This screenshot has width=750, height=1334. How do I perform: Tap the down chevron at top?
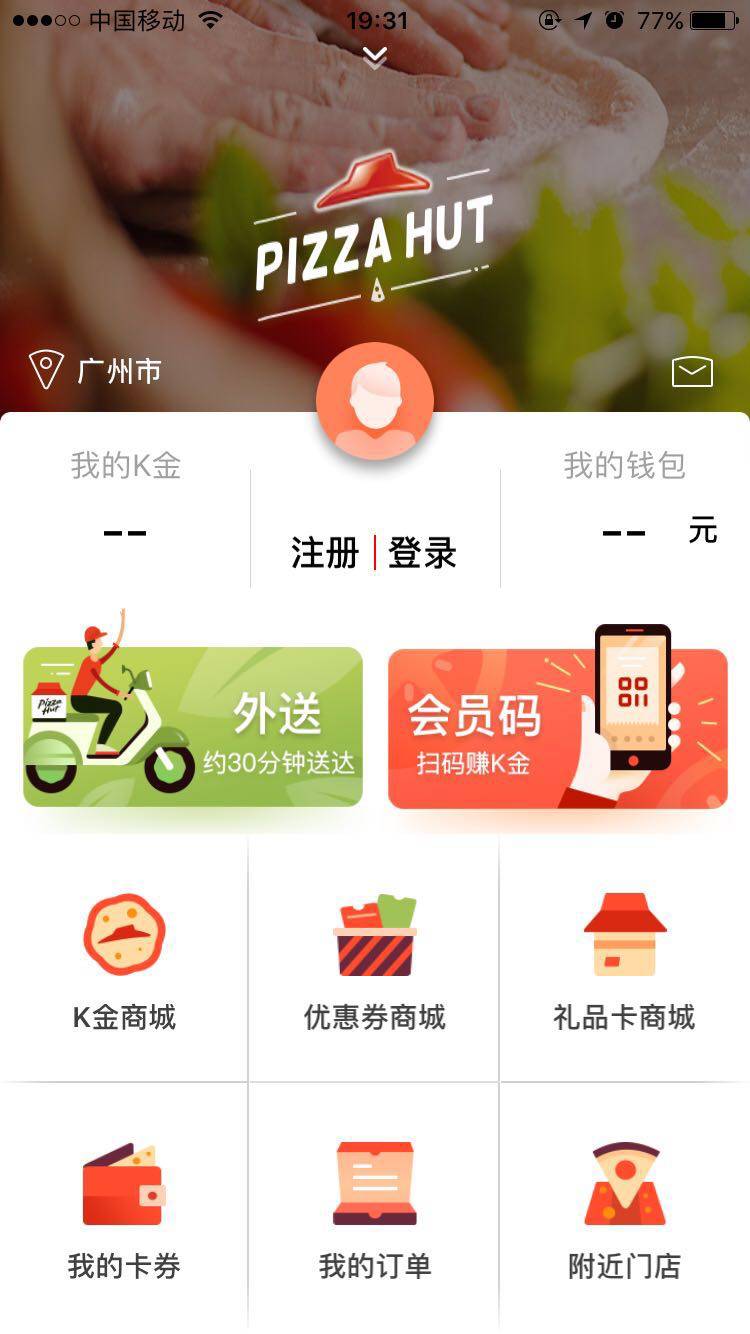[375, 57]
